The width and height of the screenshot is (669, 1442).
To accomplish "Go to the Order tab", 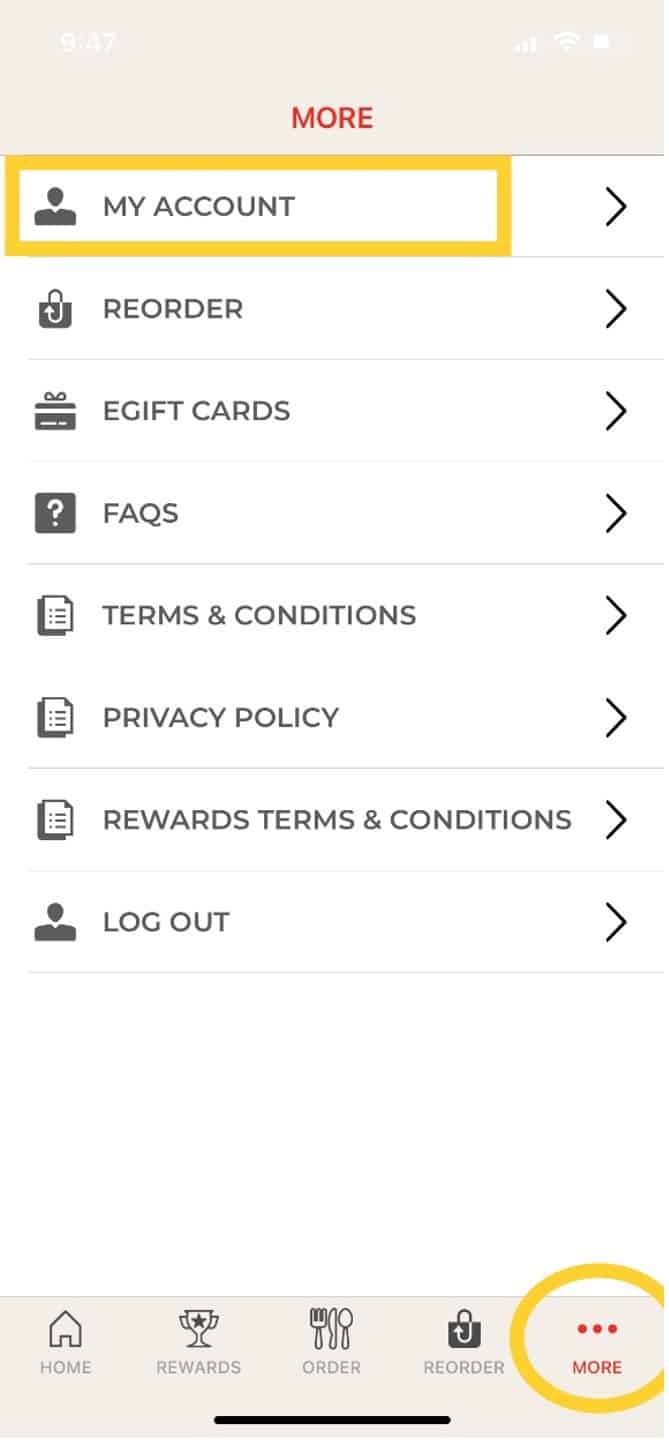I will click(x=331, y=1343).
